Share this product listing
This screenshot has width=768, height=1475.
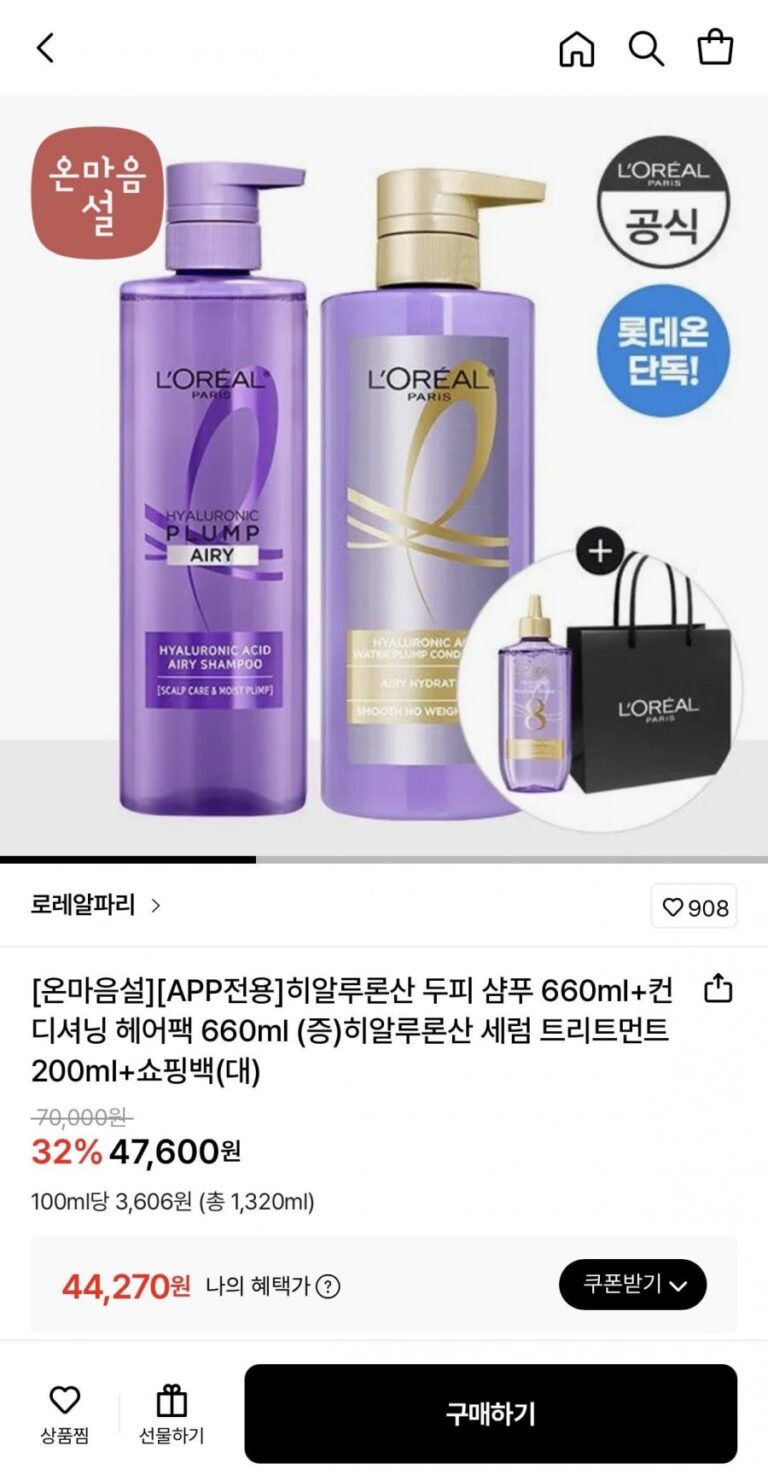[x=718, y=990]
